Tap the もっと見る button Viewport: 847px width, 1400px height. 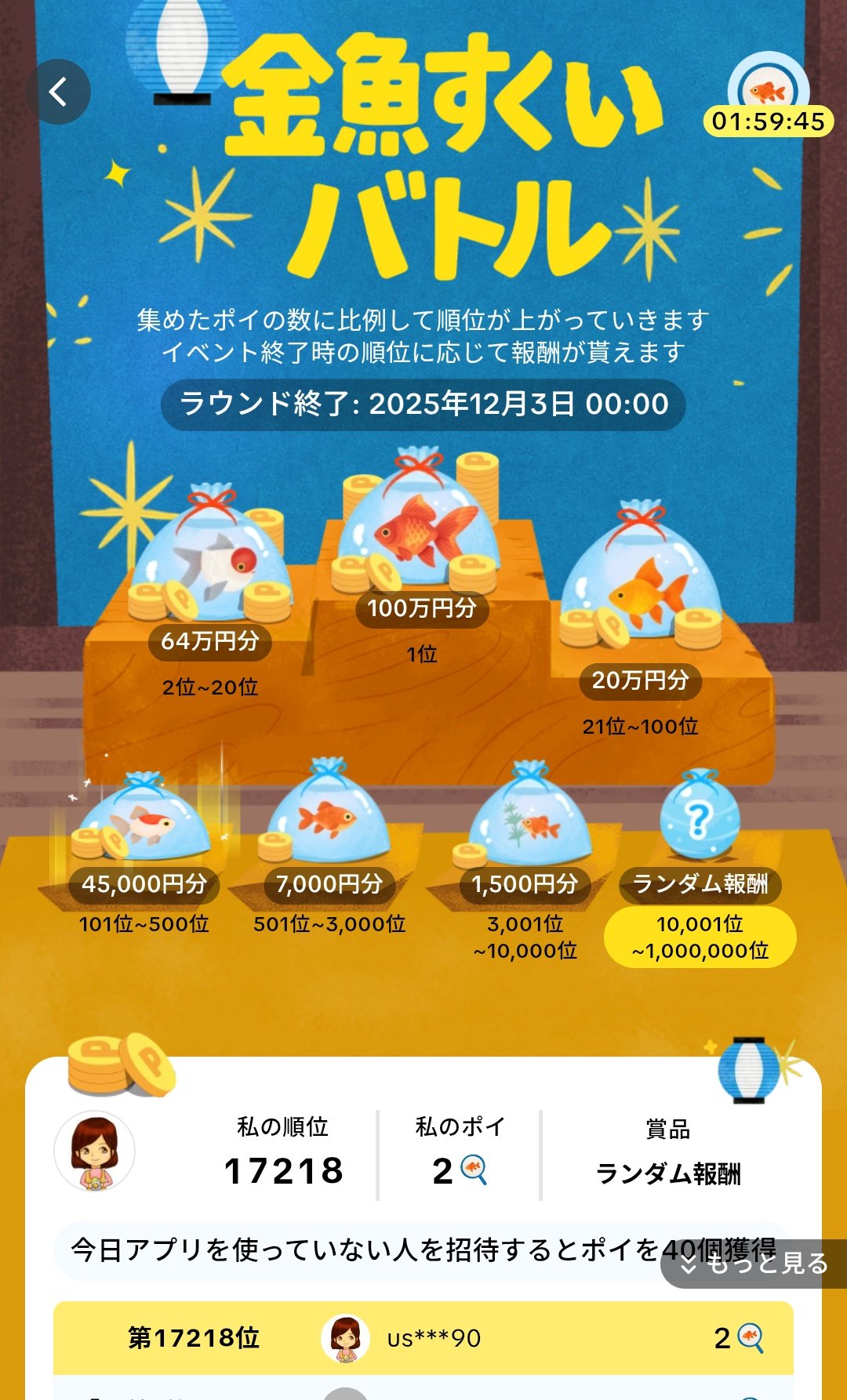(x=754, y=1264)
